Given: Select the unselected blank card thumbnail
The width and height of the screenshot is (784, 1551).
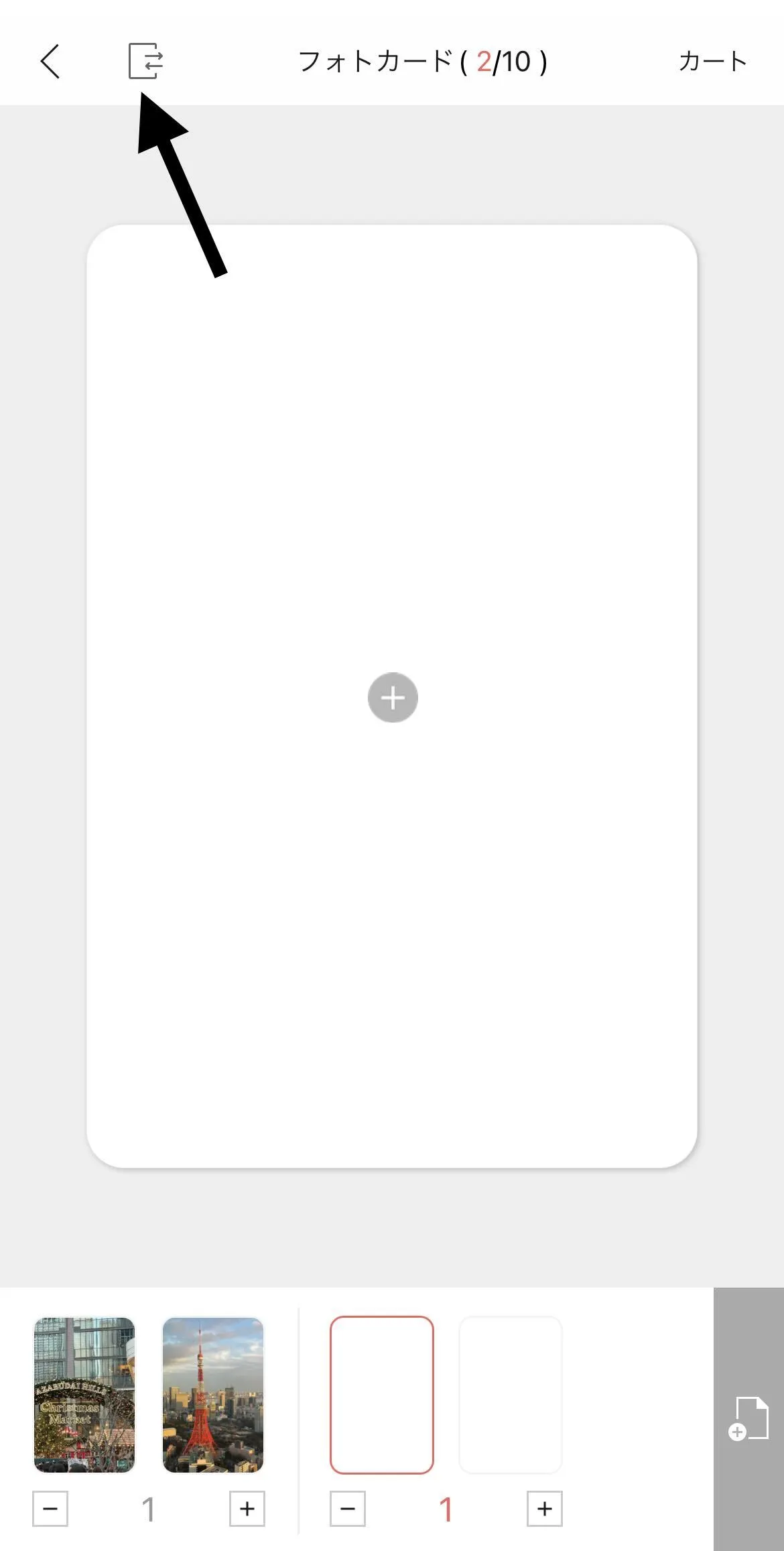Looking at the screenshot, I should pyautogui.click(x=511, y=1394).
